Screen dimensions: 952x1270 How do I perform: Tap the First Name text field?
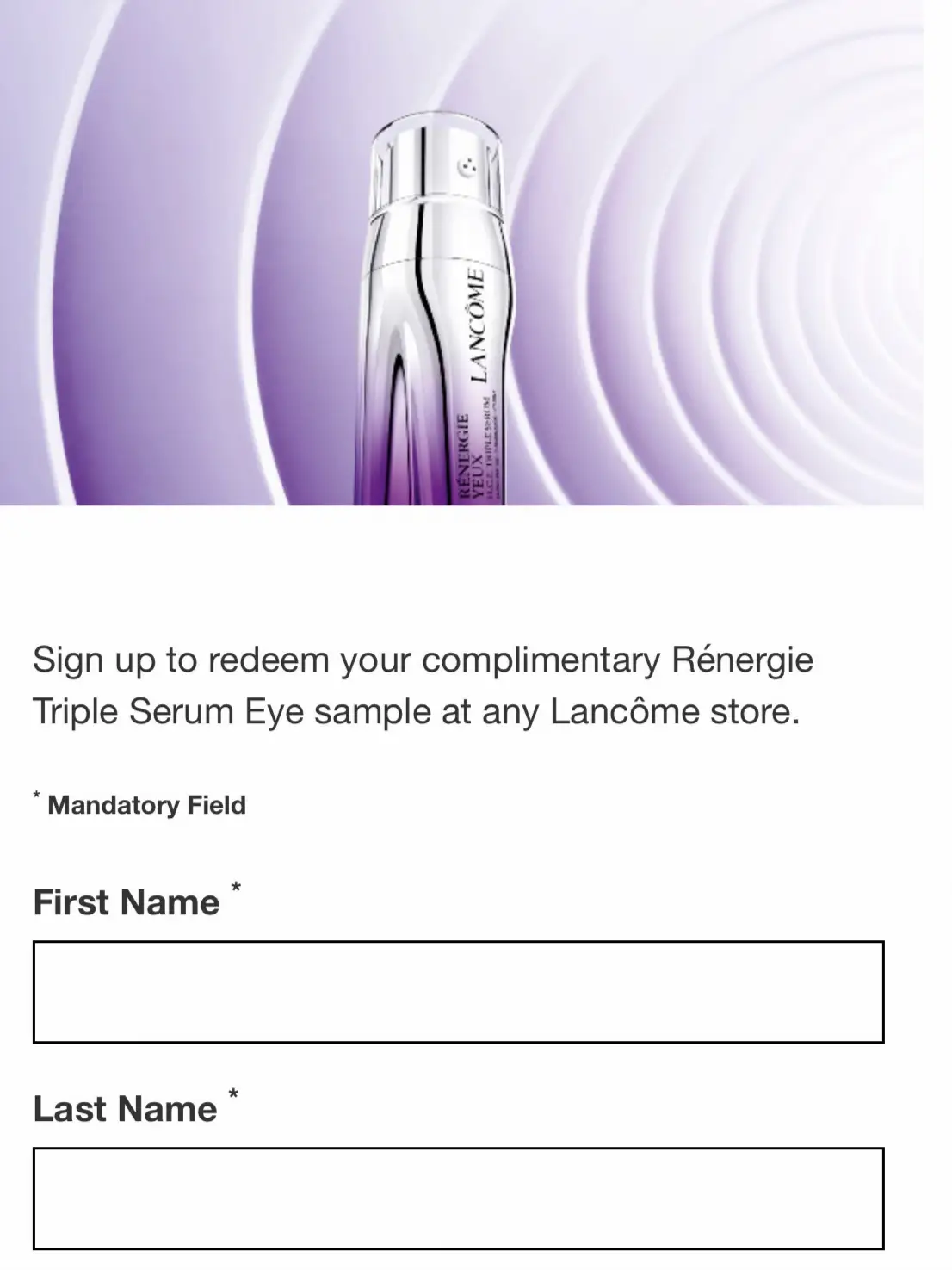pyautogui.click(x=458, y=992)
